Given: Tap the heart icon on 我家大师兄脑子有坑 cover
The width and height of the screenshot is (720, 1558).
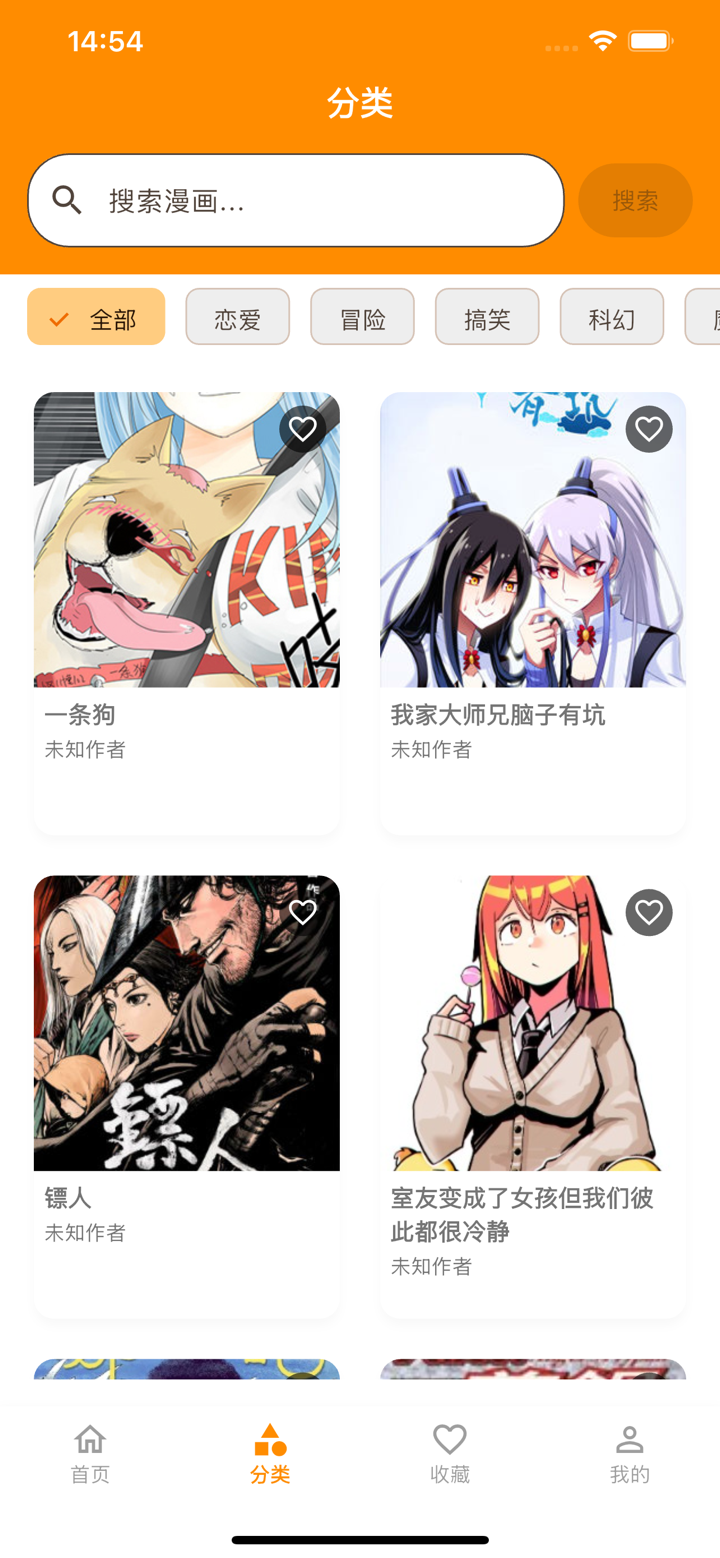Looking at the screenshot, I should point(649,428).
